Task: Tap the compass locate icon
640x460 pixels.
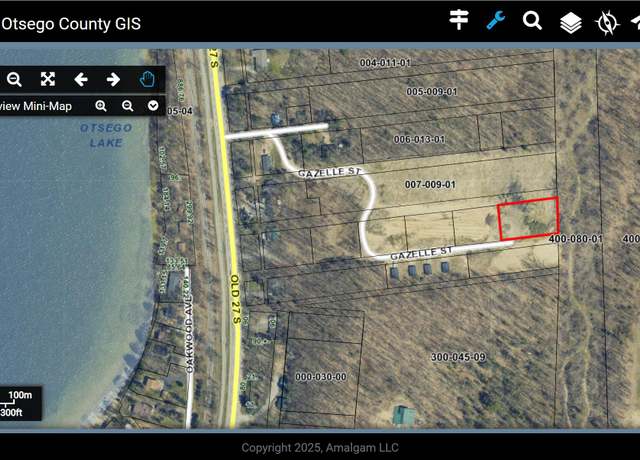Action: (607, 22)
